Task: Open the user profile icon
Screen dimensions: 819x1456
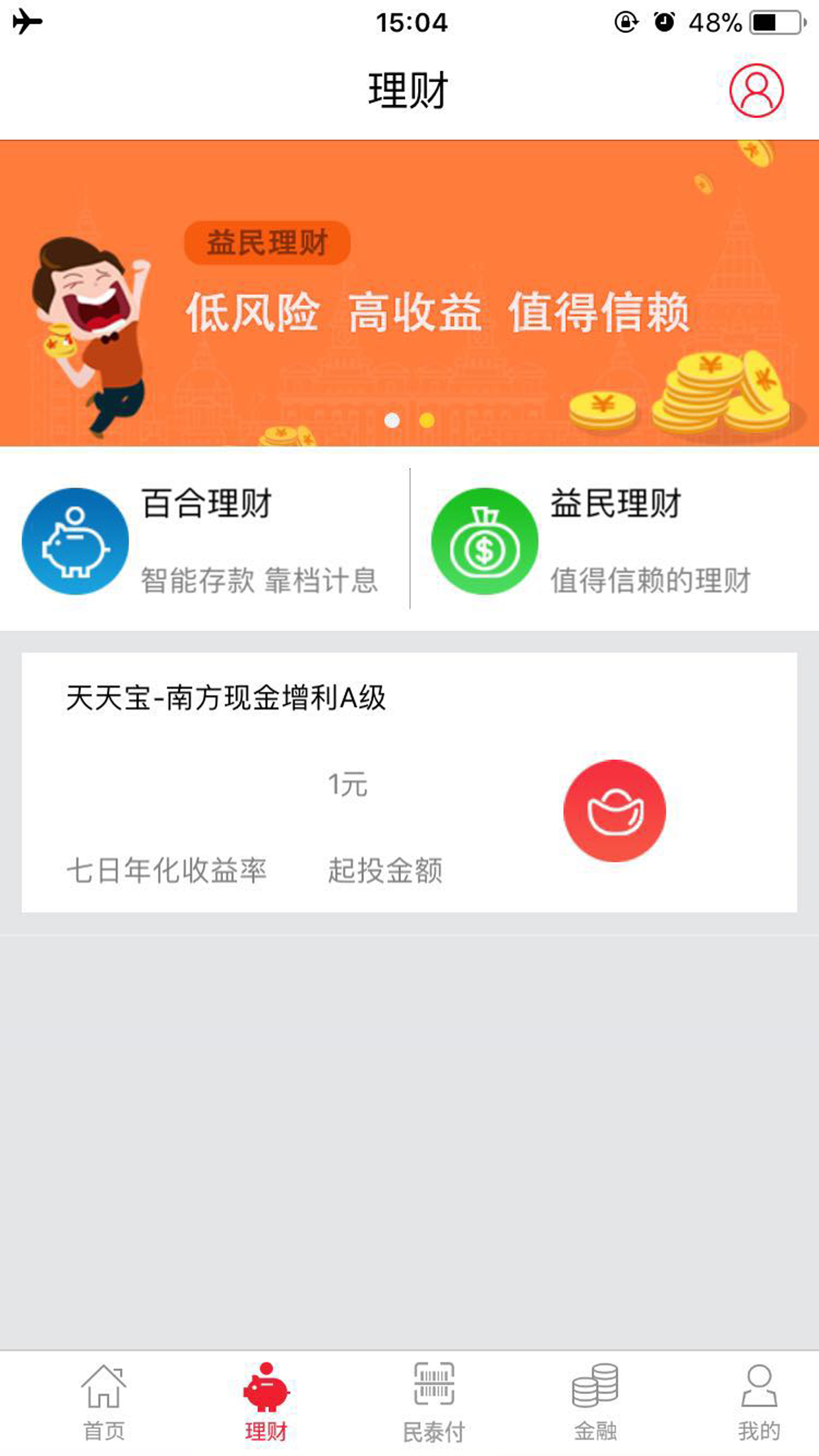Action: pyautogui.click(x=756, y=90)
